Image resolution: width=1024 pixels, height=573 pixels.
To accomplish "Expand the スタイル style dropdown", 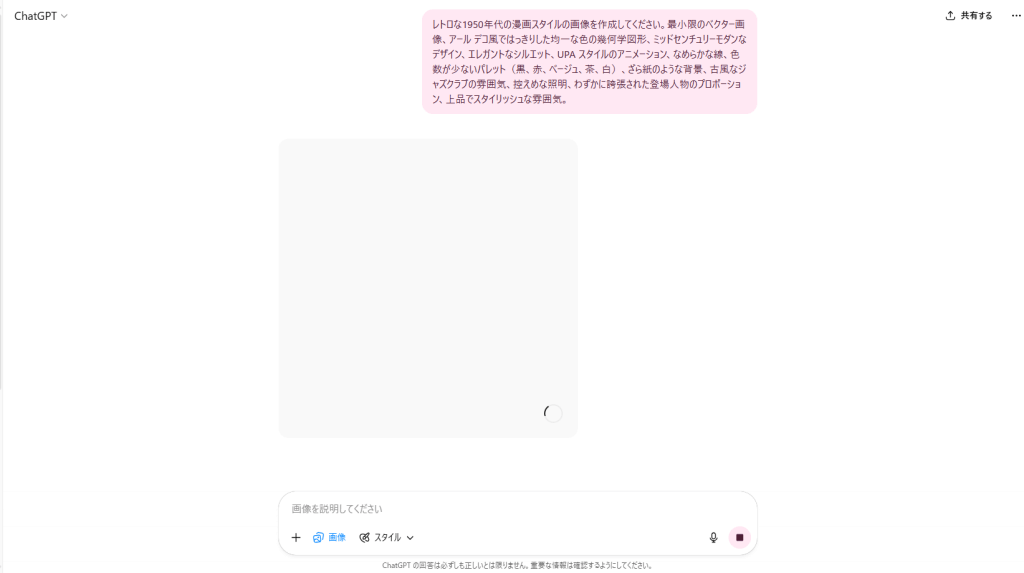I will coord(387,538).
